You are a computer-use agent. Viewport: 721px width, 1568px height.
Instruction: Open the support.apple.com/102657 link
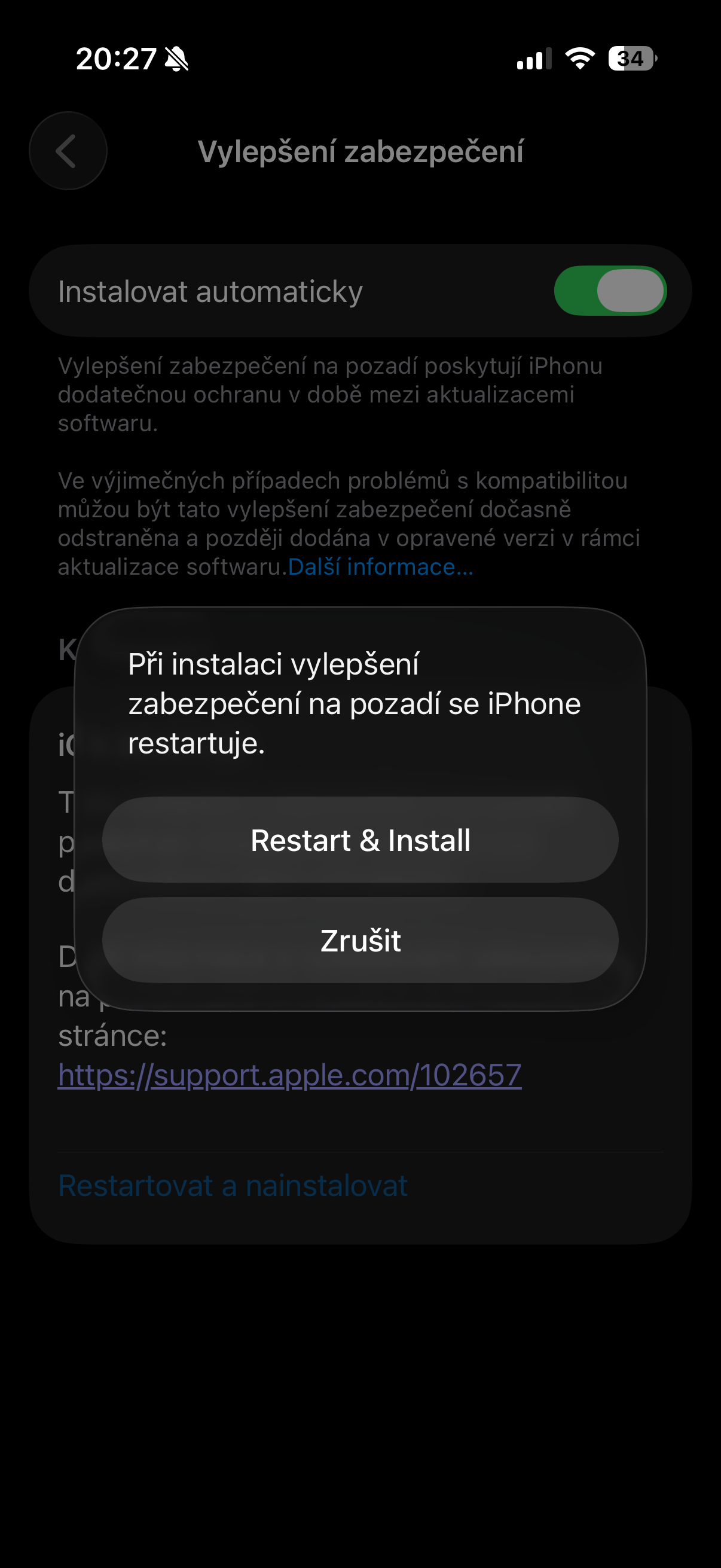(x=289, y=1075)
